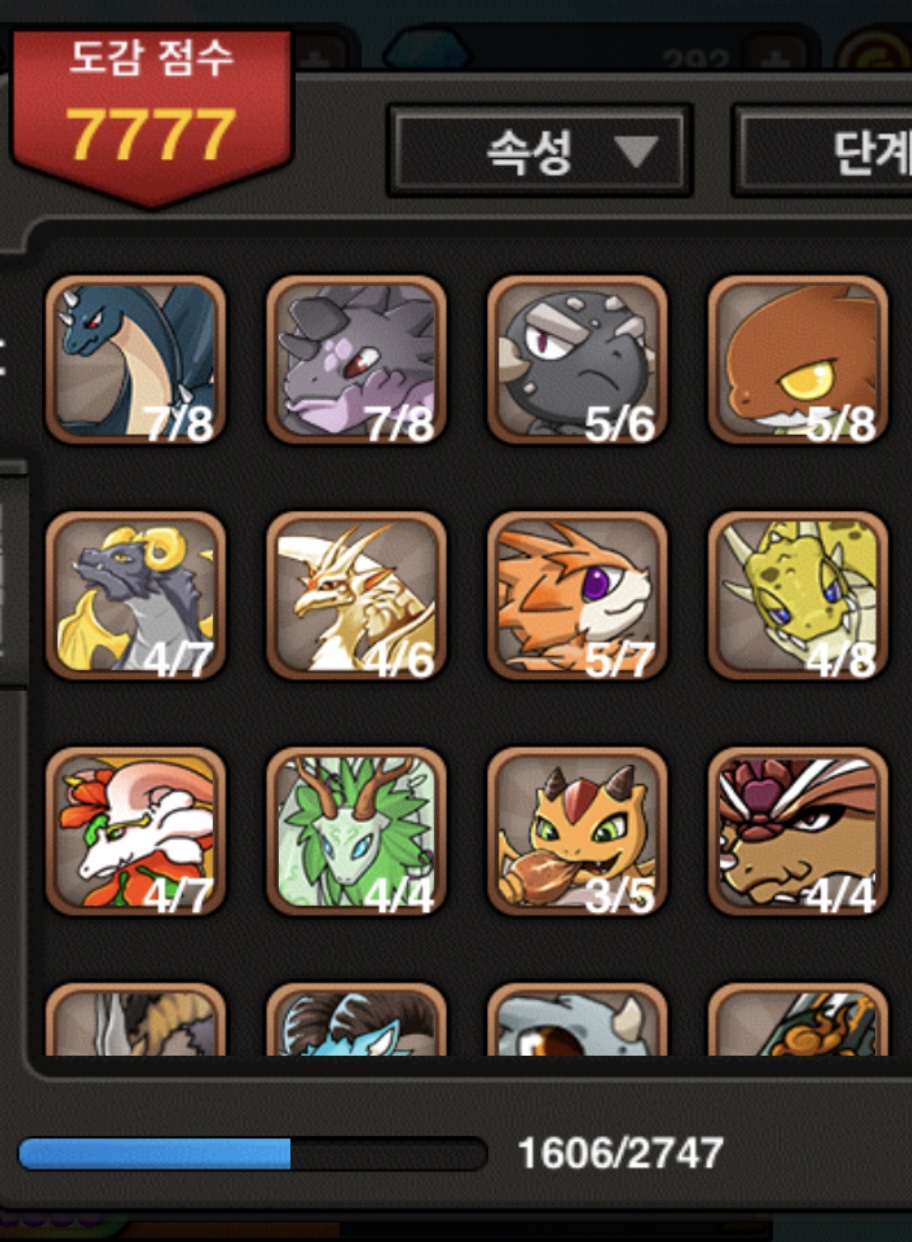
Task: Select the dark blue dragon tile 7/8
Action: [136, 359]
